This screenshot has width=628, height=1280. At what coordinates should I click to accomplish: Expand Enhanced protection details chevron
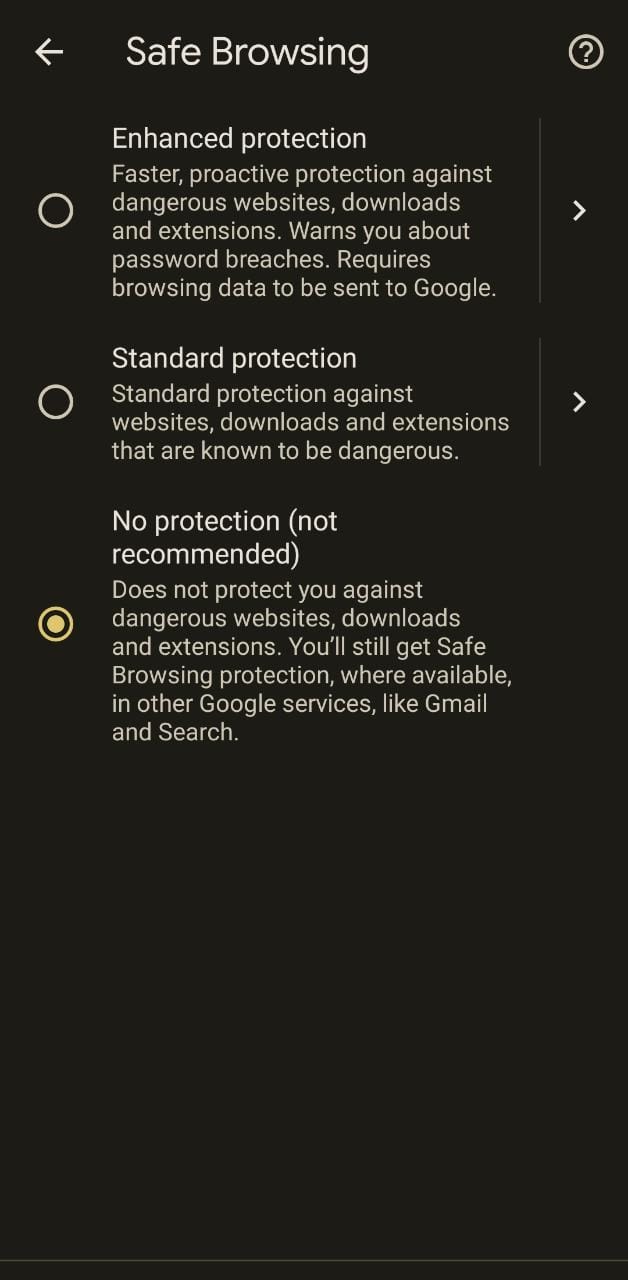[x=579, y=211]
